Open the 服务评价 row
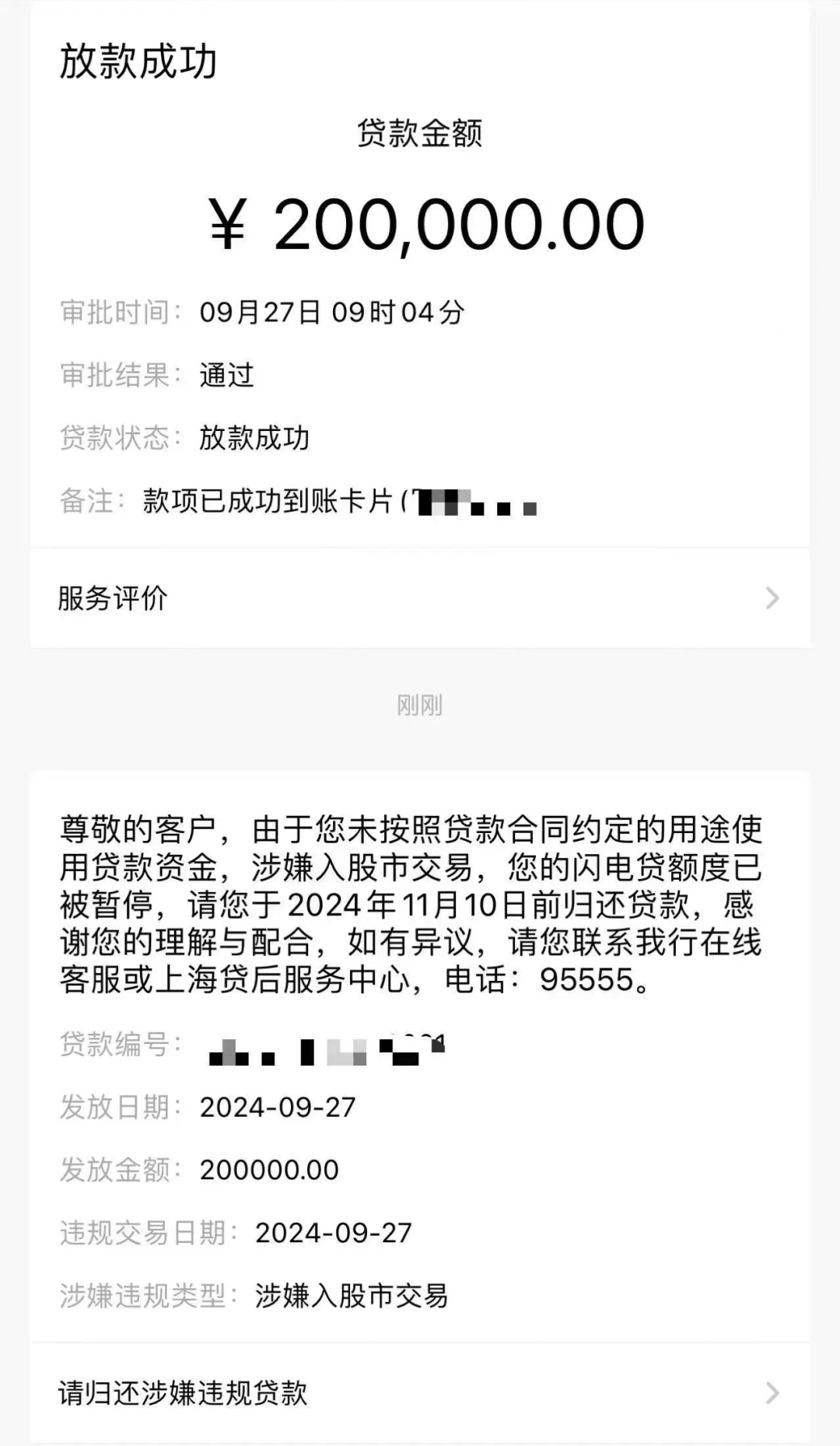This screenshot has width=840, height=1446. (420, 598)
